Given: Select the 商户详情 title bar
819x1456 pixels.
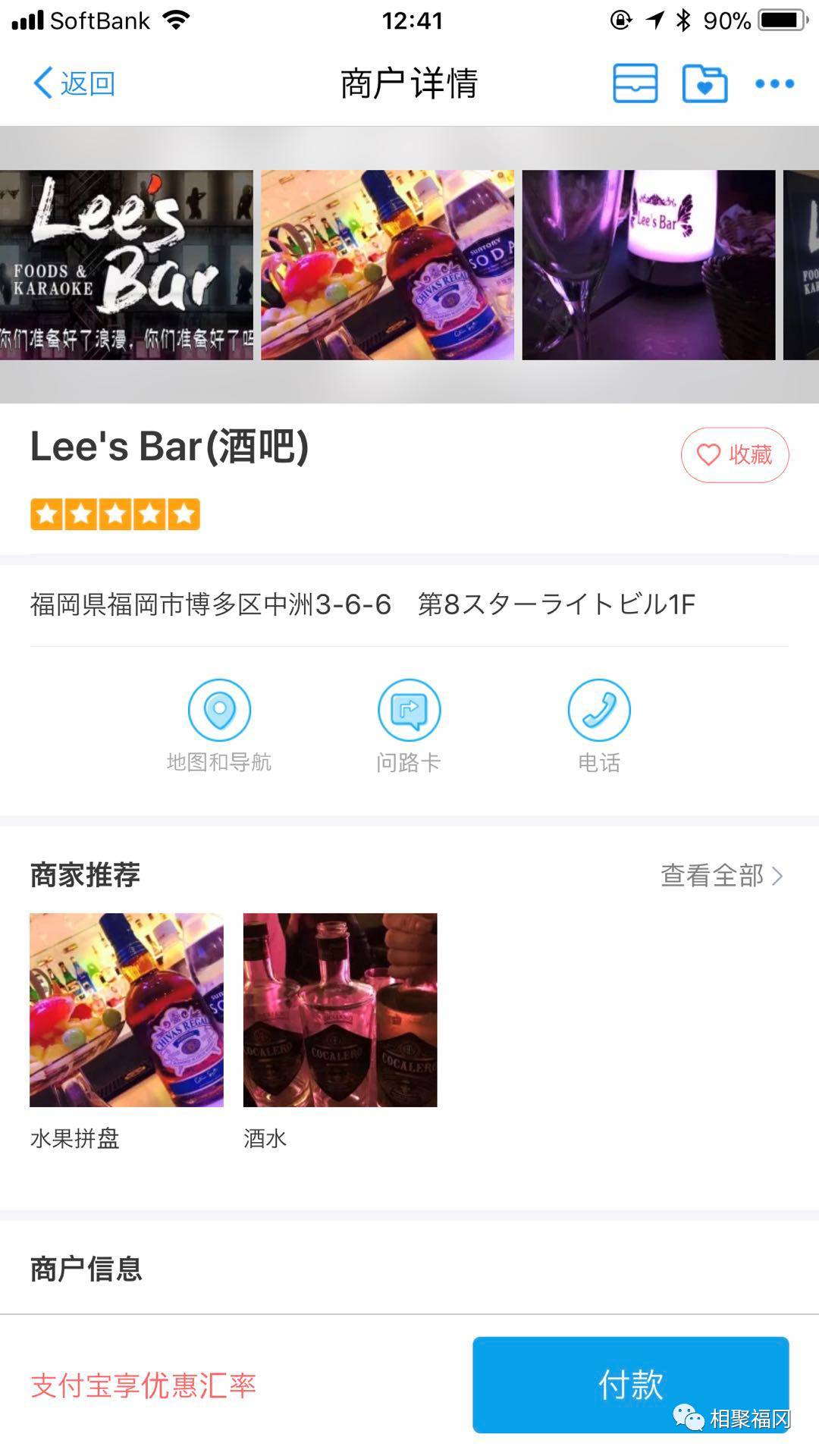Looking at the screenshot, I should coord(409,83).
